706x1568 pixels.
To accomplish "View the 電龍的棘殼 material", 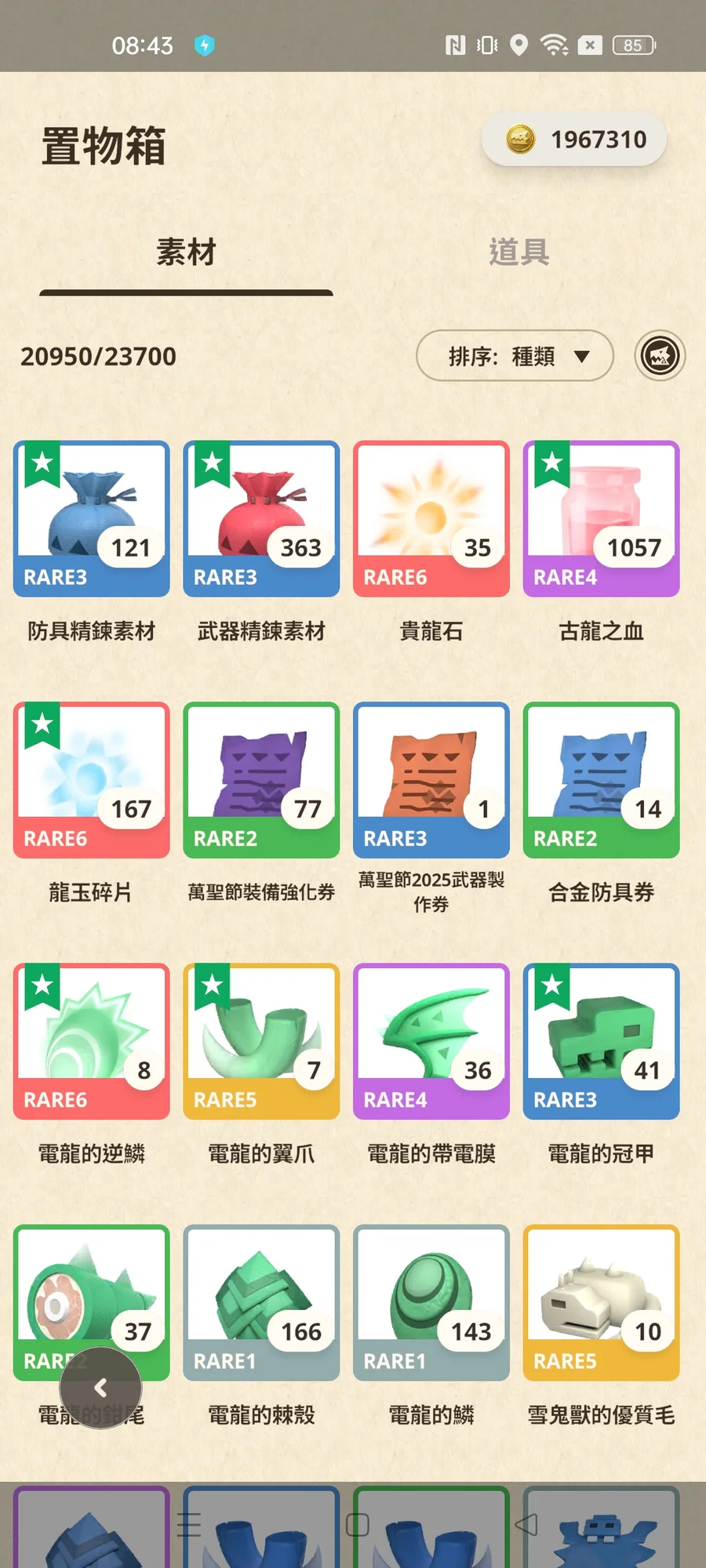I will pyautogui.click(x=261, y=1302).
